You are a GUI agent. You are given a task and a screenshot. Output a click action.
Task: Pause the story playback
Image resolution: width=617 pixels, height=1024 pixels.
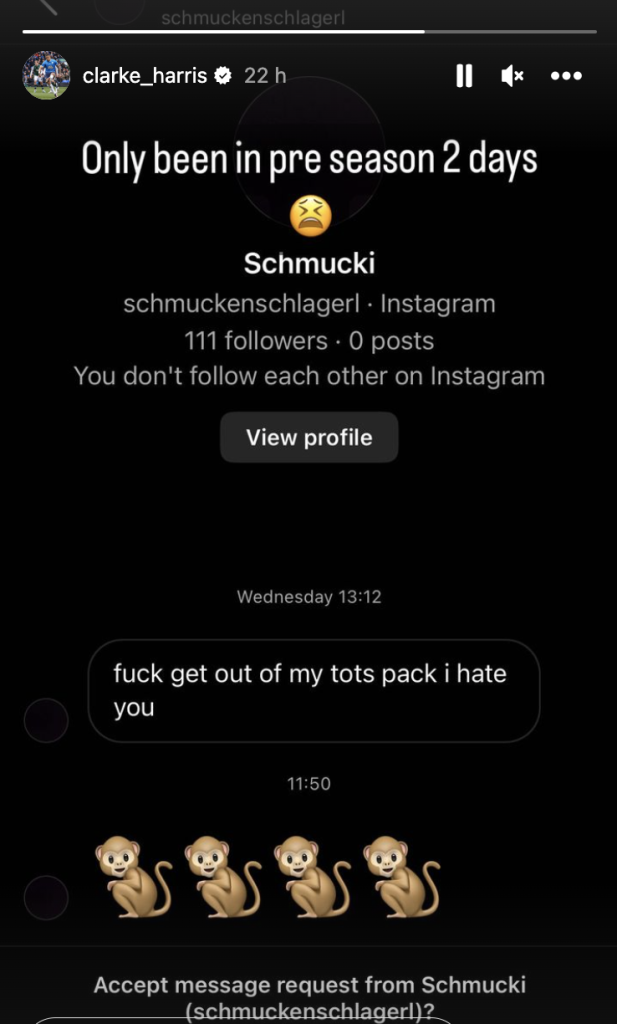pos(464,76)
